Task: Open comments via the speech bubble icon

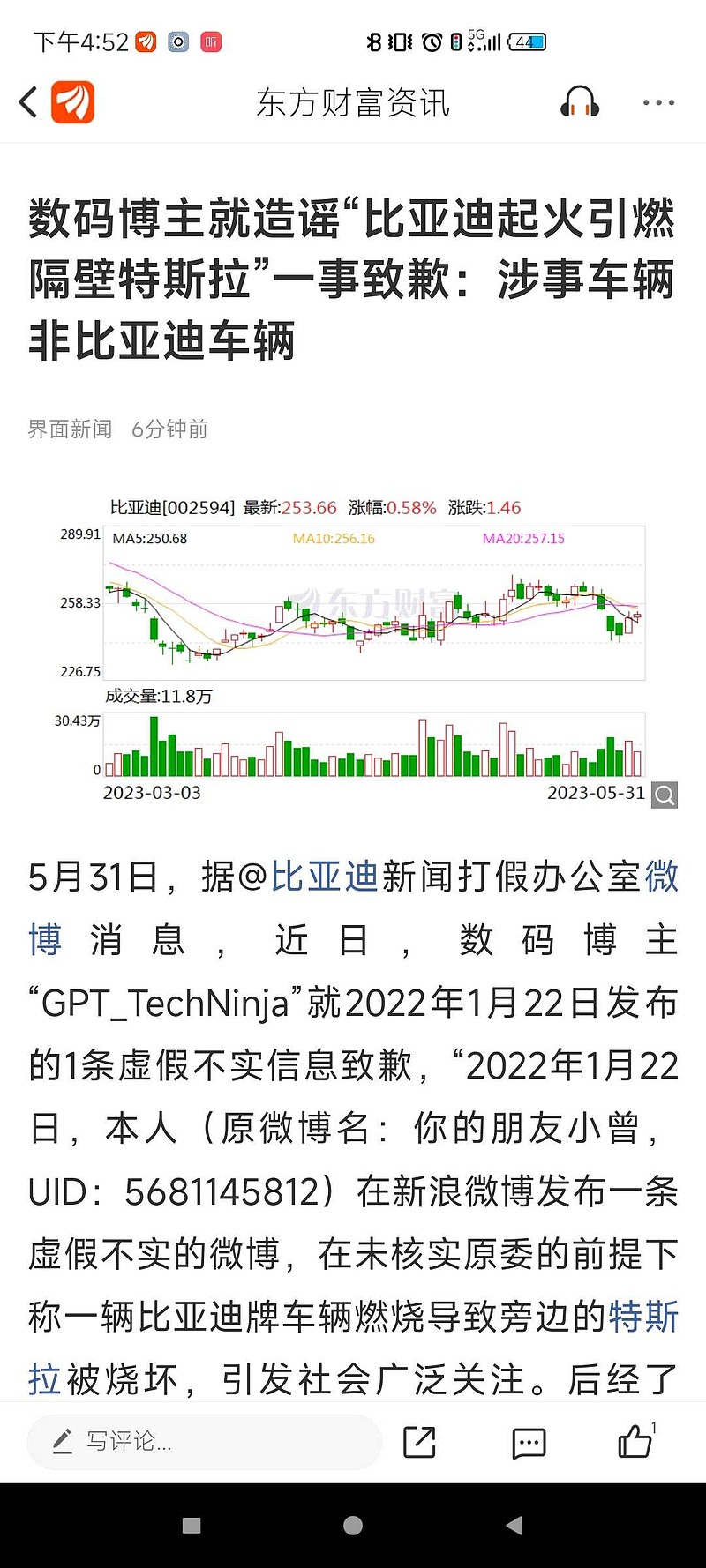Action: 528,1443
